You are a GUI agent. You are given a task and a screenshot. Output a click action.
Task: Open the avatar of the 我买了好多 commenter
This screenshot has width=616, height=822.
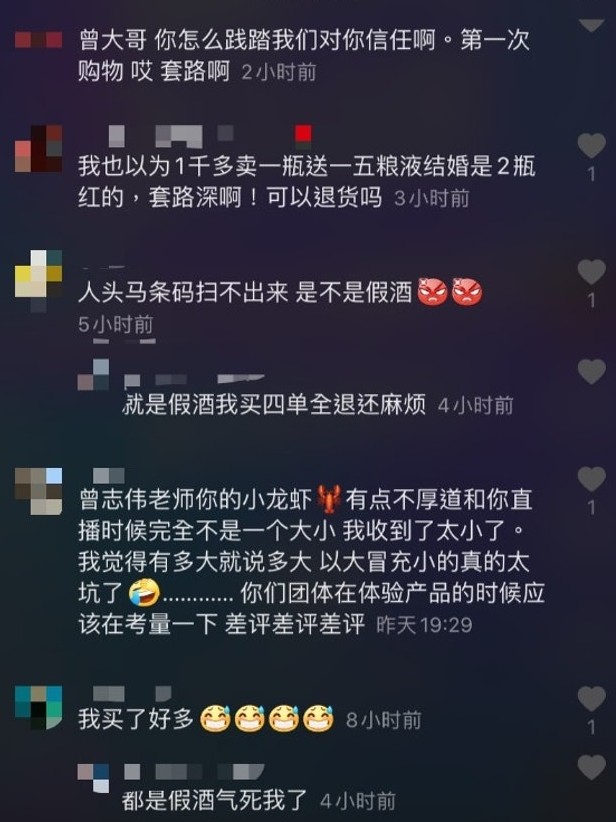(38, 707)
